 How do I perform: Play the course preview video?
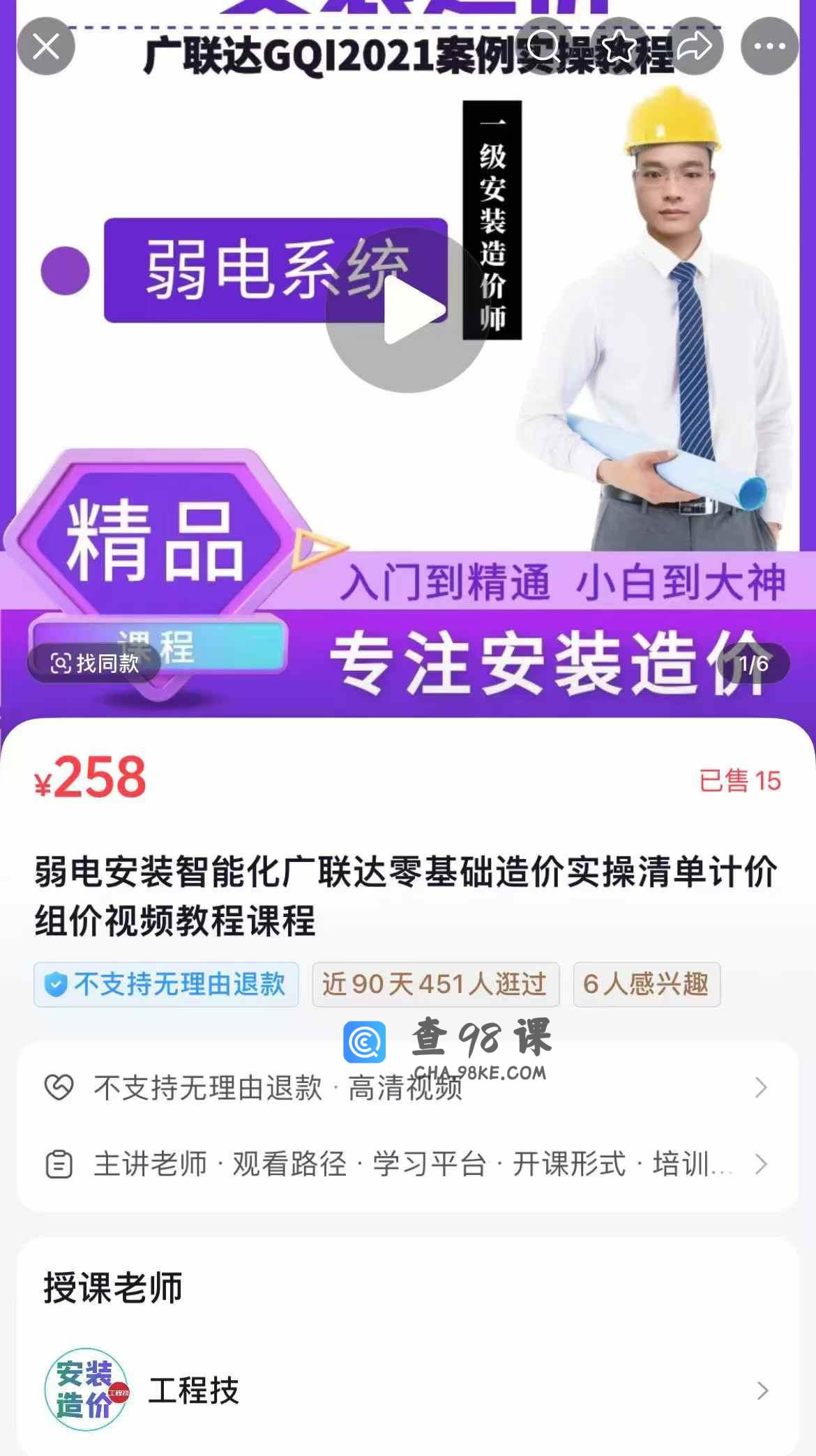click(408, 310)
